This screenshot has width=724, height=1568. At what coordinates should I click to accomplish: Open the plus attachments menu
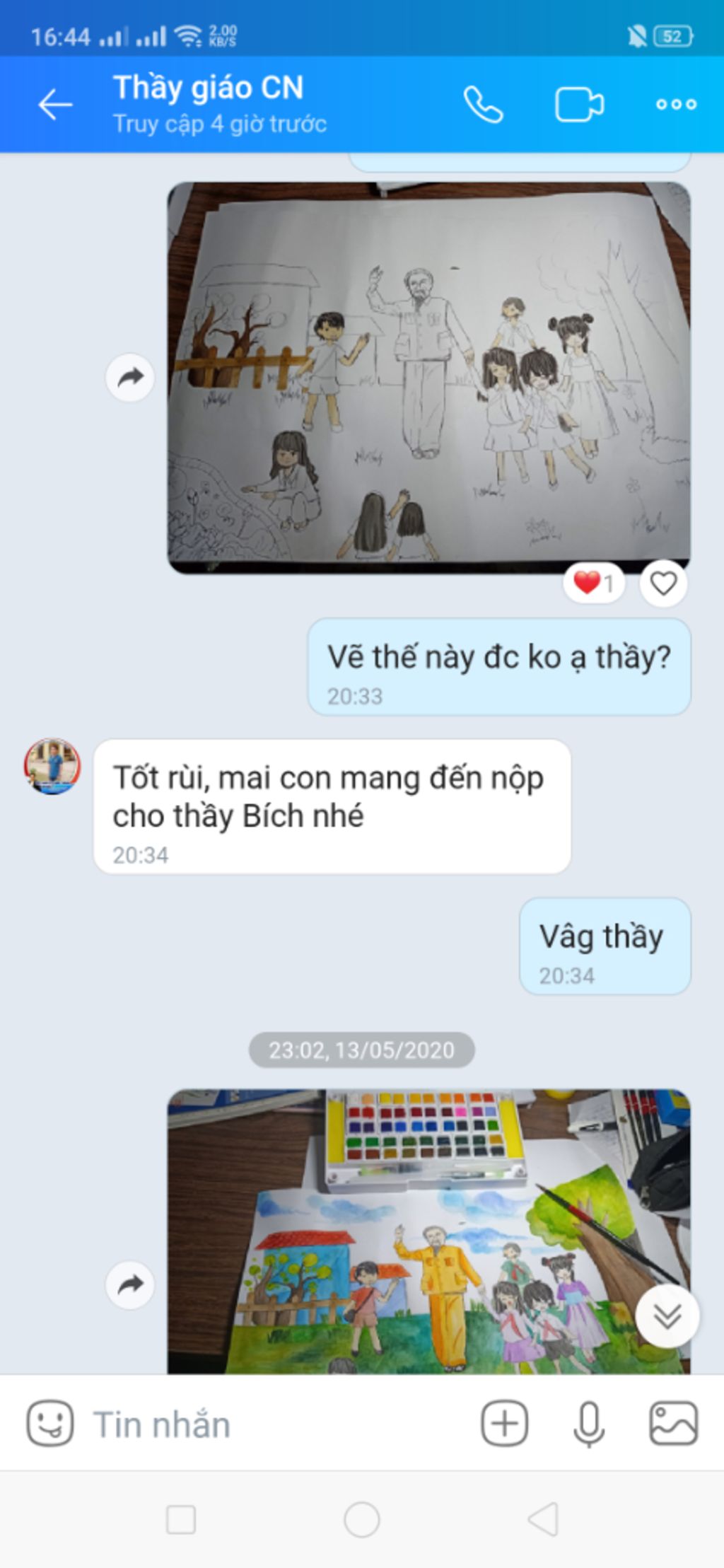pyautogui.click(x=504, y=1424)
